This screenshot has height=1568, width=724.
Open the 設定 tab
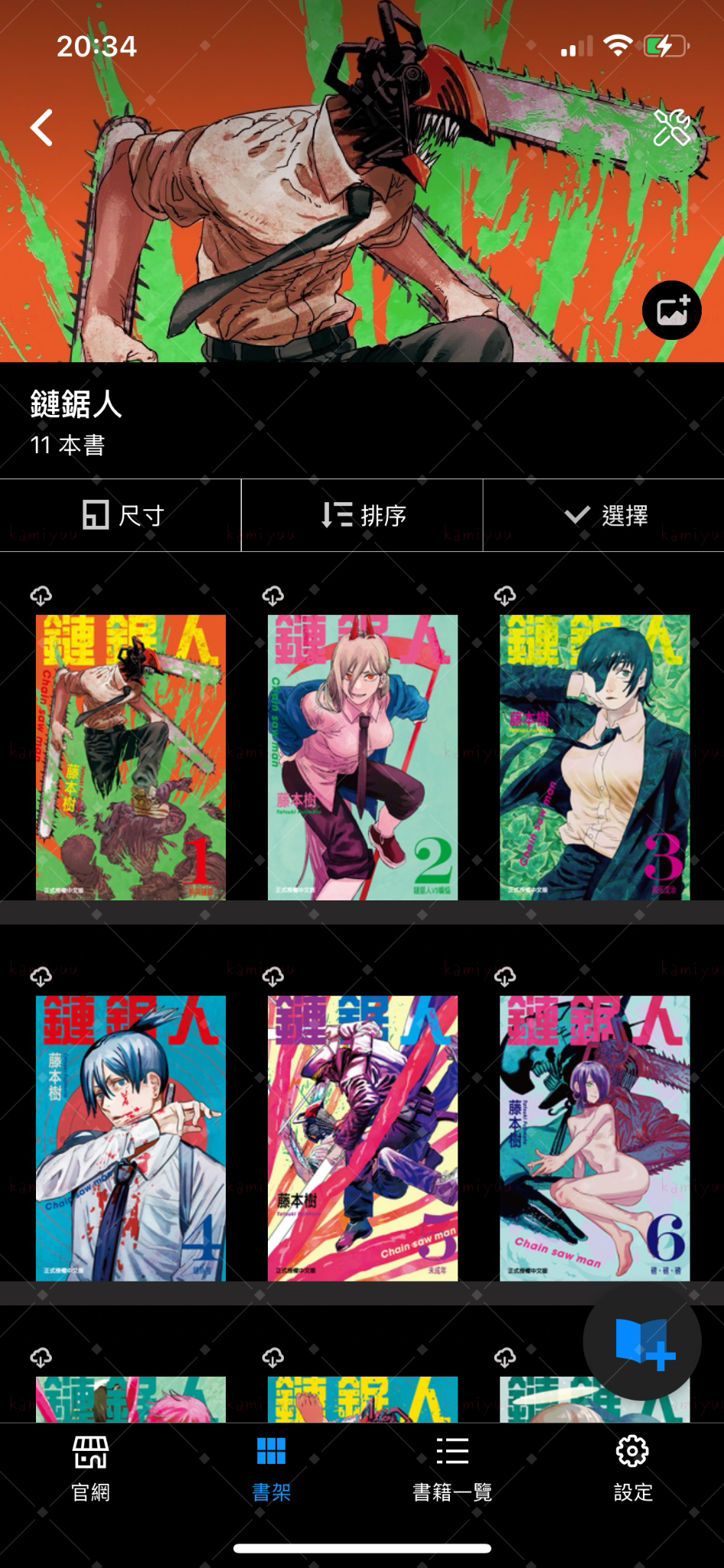[x=633, y=1469]
